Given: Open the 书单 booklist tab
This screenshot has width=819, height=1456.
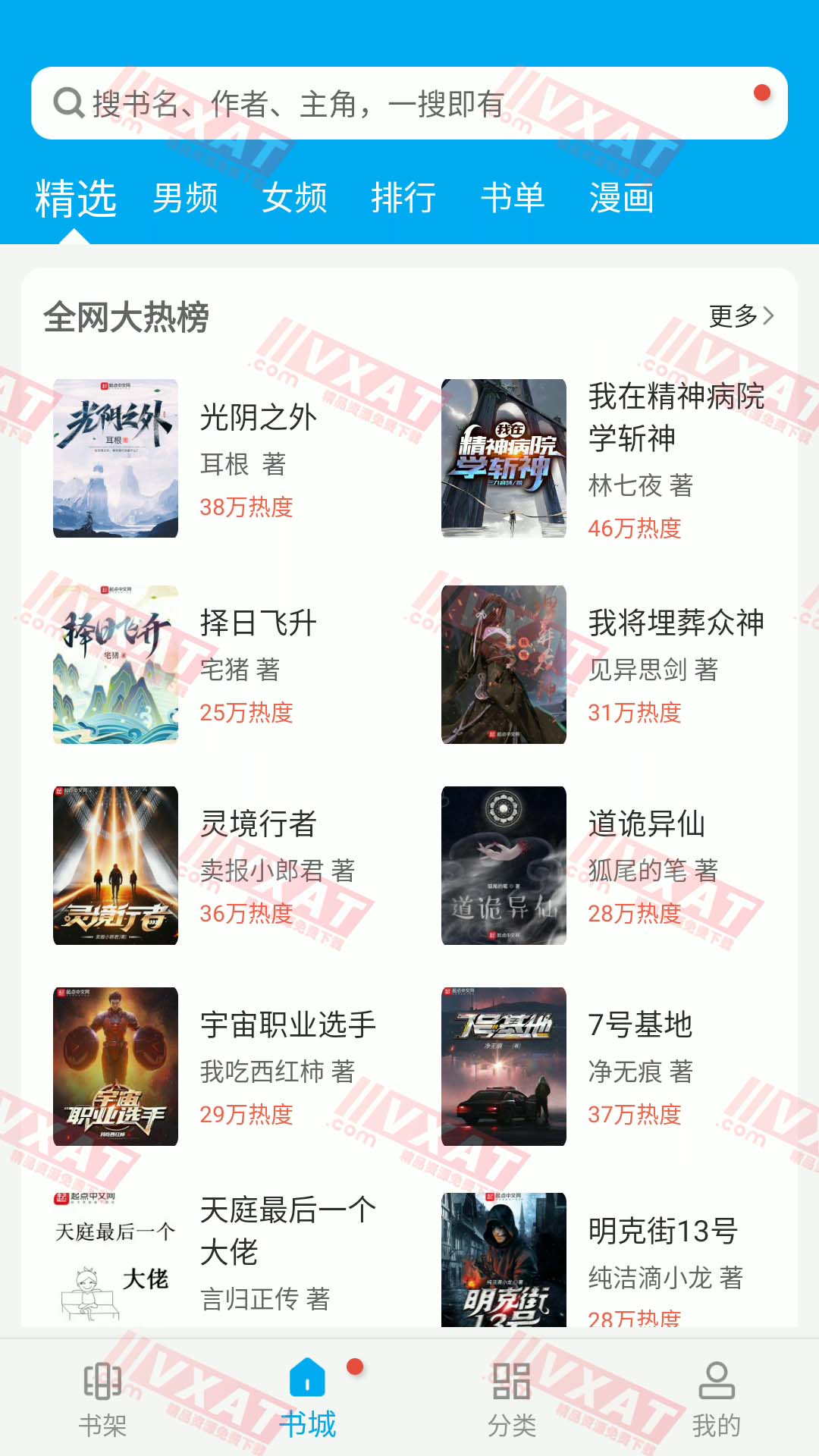Looking at the screenshot, I should tap(513, 199).
